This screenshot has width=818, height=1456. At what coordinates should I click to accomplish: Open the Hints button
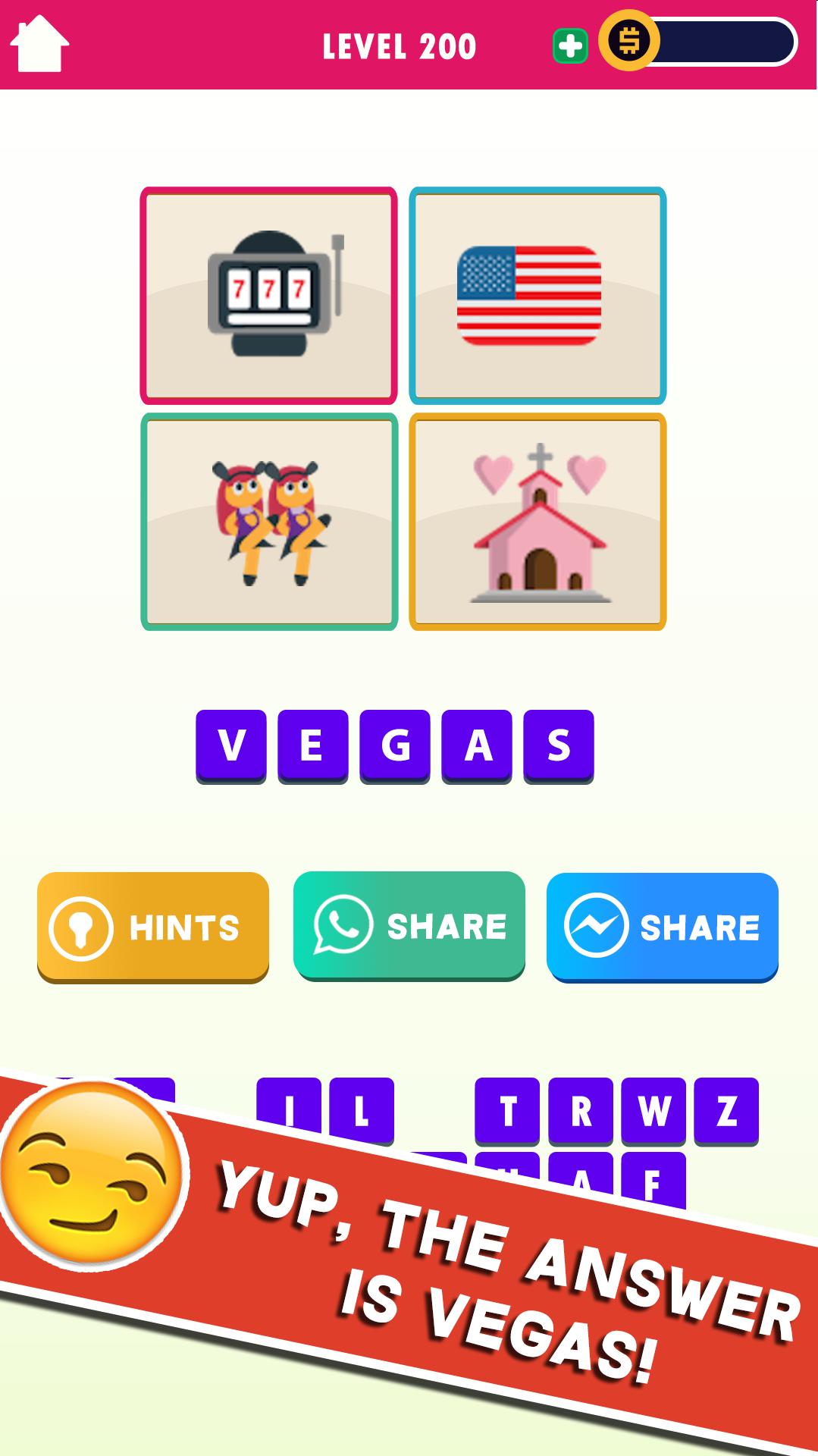pyautogui.click(x=153, y=927)
